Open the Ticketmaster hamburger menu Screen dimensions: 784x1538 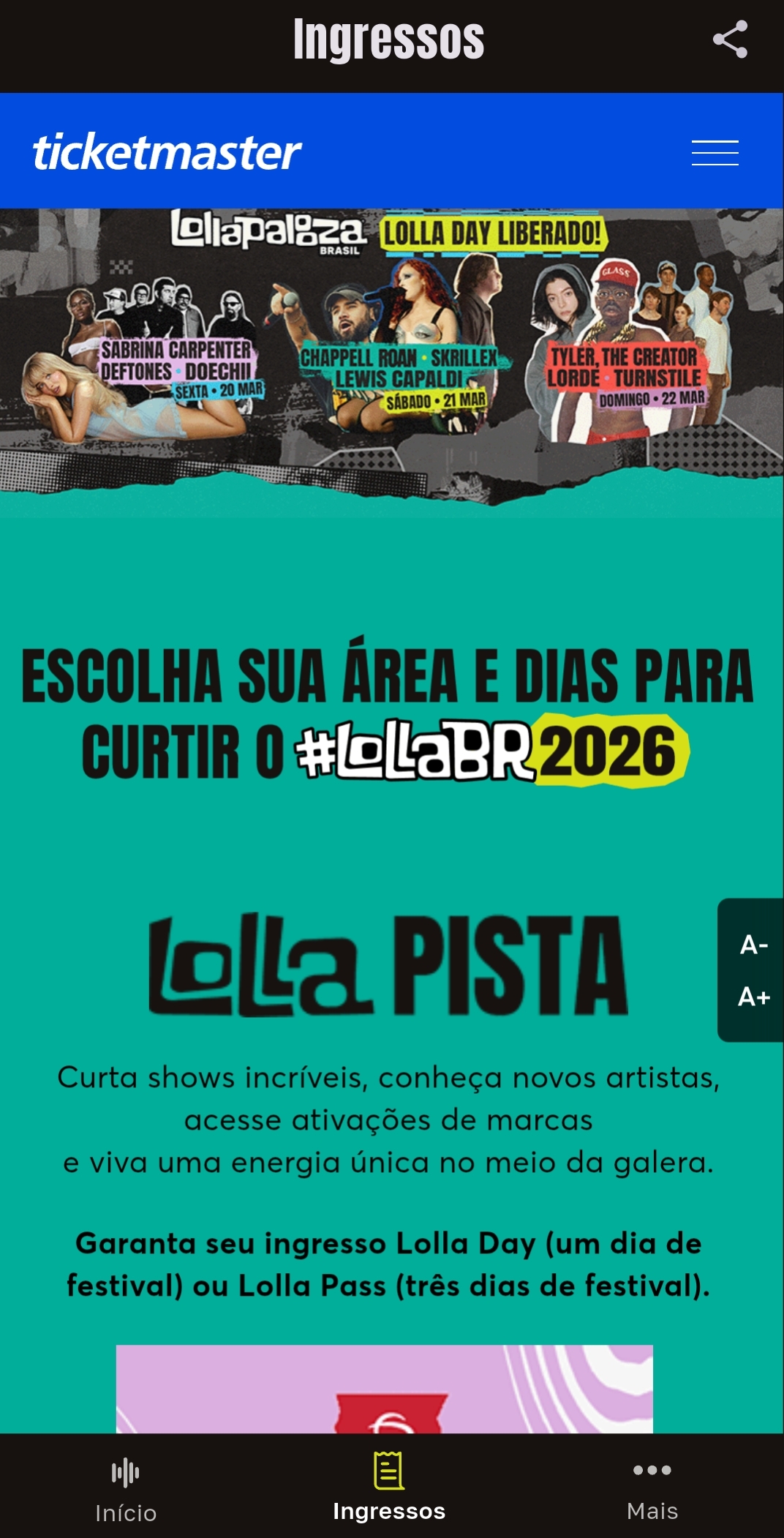pyautogui.click(x=715, y=153)
